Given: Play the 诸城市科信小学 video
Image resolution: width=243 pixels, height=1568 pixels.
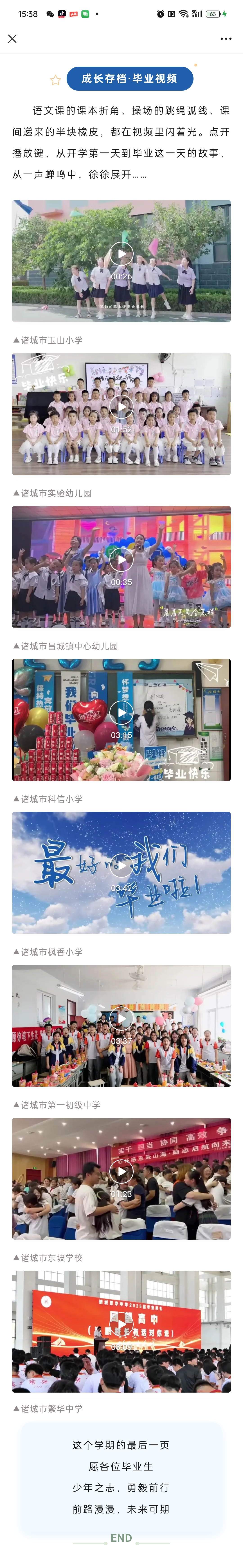Looking at the screenshot, I should pyautogui.click(x=121, y=713).
